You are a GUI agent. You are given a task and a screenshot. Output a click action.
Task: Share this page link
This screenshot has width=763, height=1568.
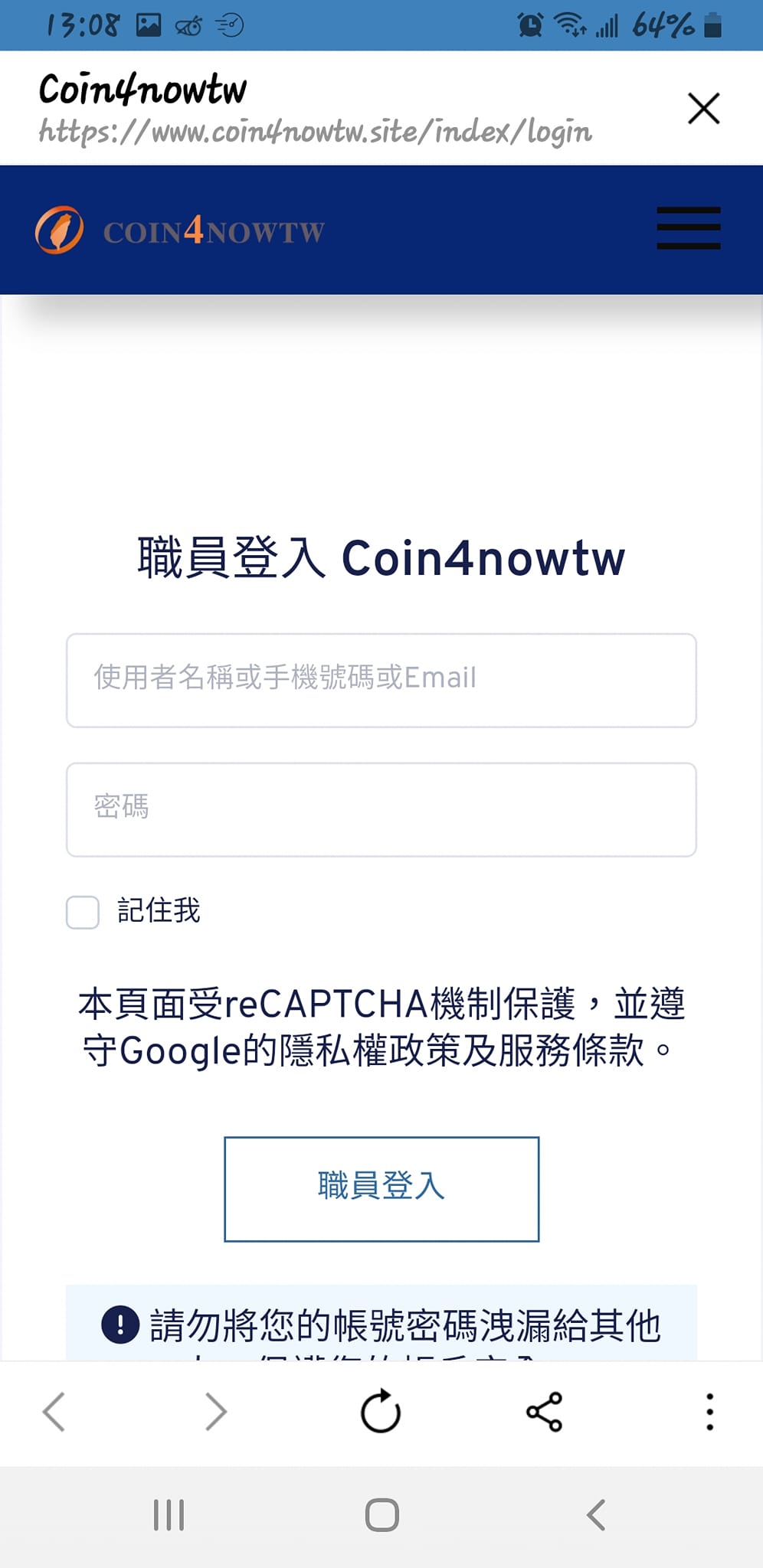(544, 1412)
